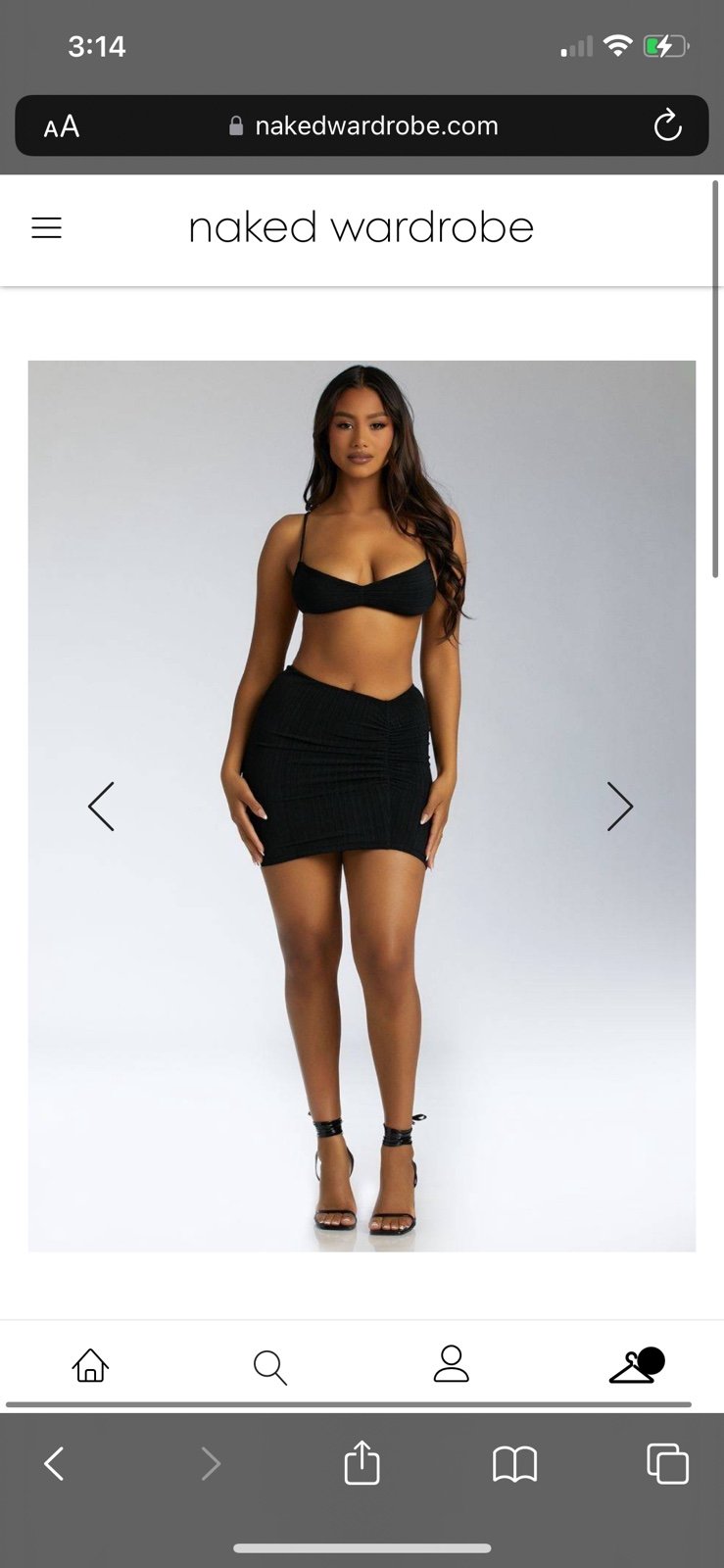Reload the page in Safari

tap(667, 125)
